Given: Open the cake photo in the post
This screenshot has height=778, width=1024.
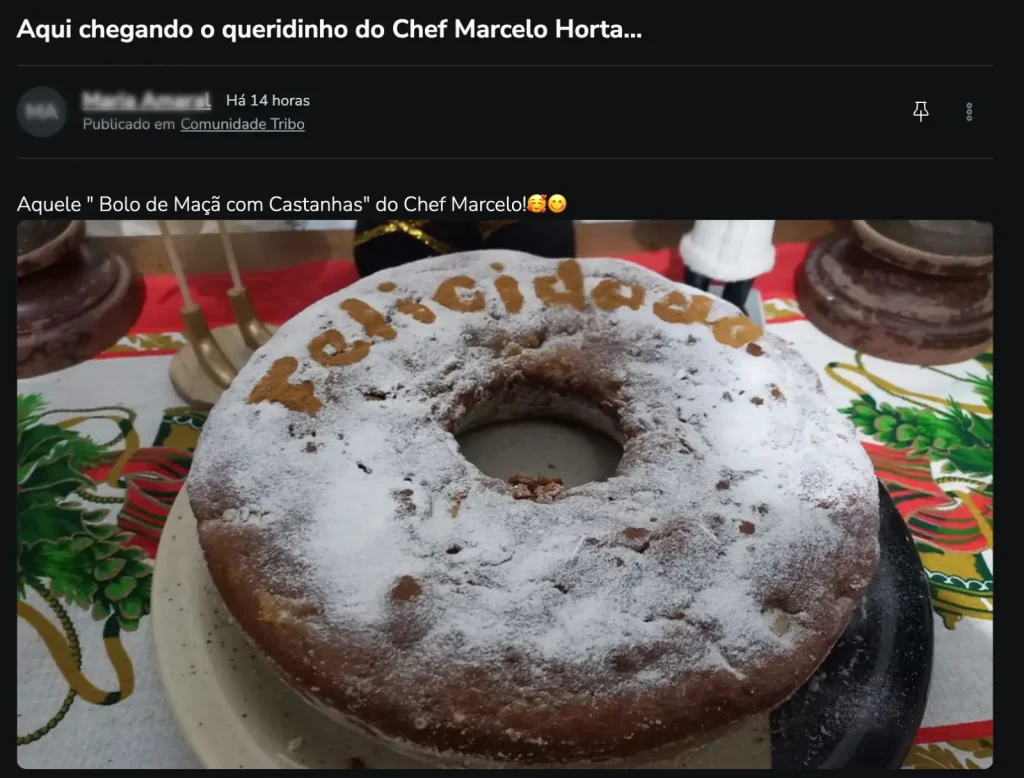Looking at the screenshot, I should (x=504, y=494).
